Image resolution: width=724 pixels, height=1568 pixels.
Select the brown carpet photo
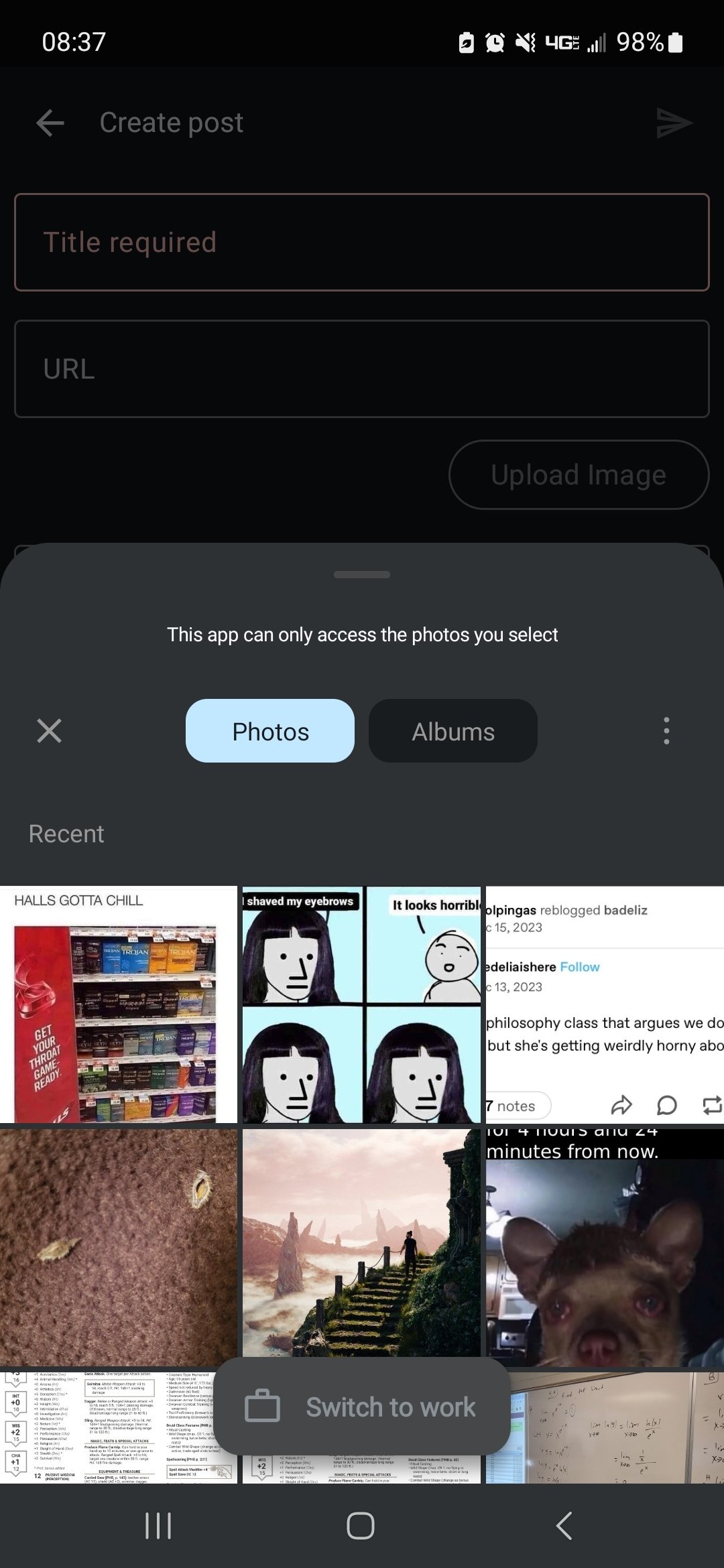(x=119, y=1246)
